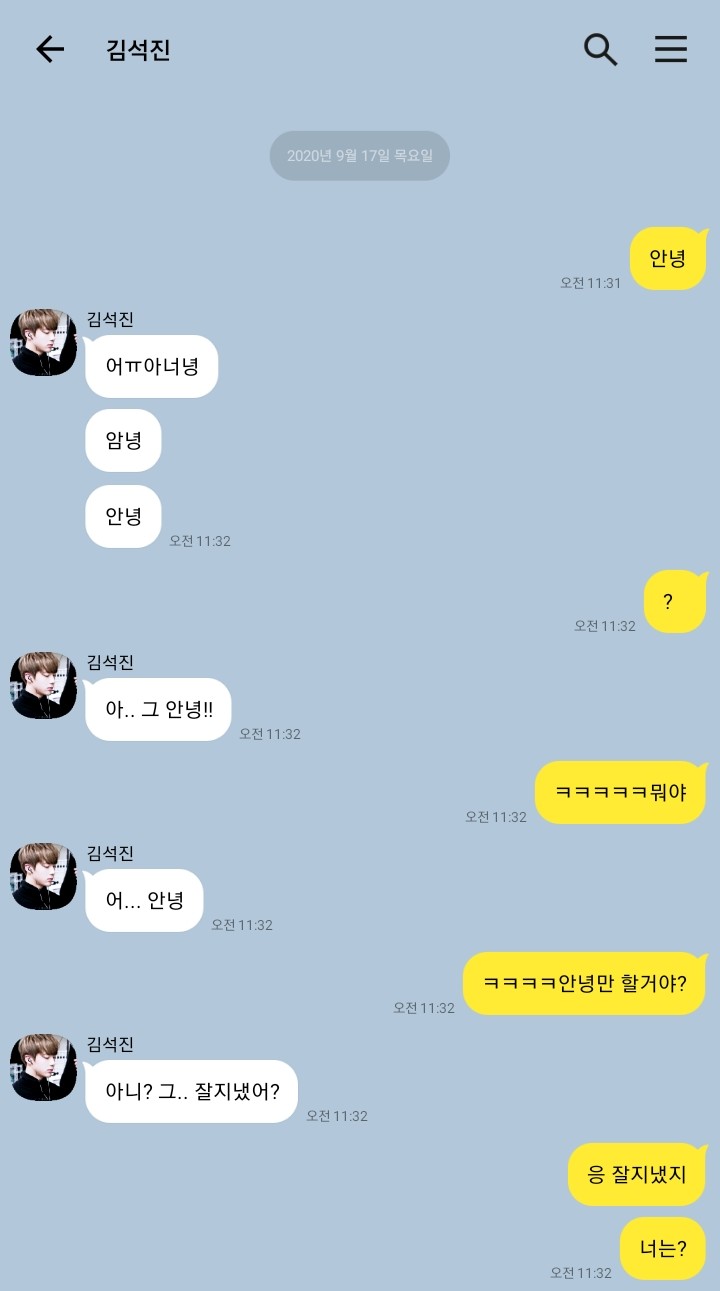Open 김석진's profile picture beside 어ㅠ아너녕
This screenshot has width=720, height=1291.
(43, 343)
